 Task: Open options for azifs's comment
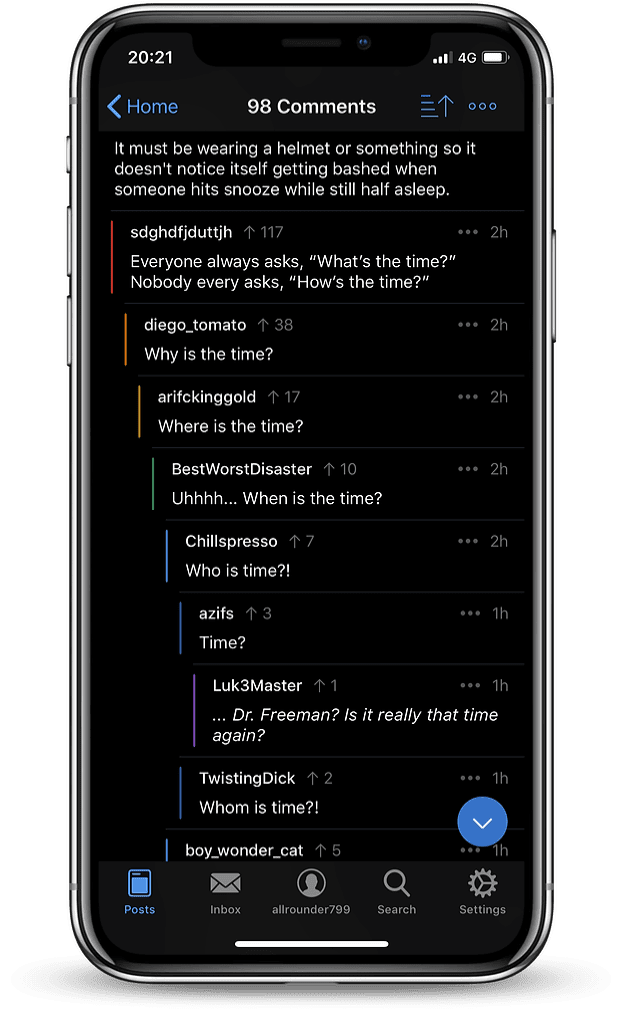470,613
